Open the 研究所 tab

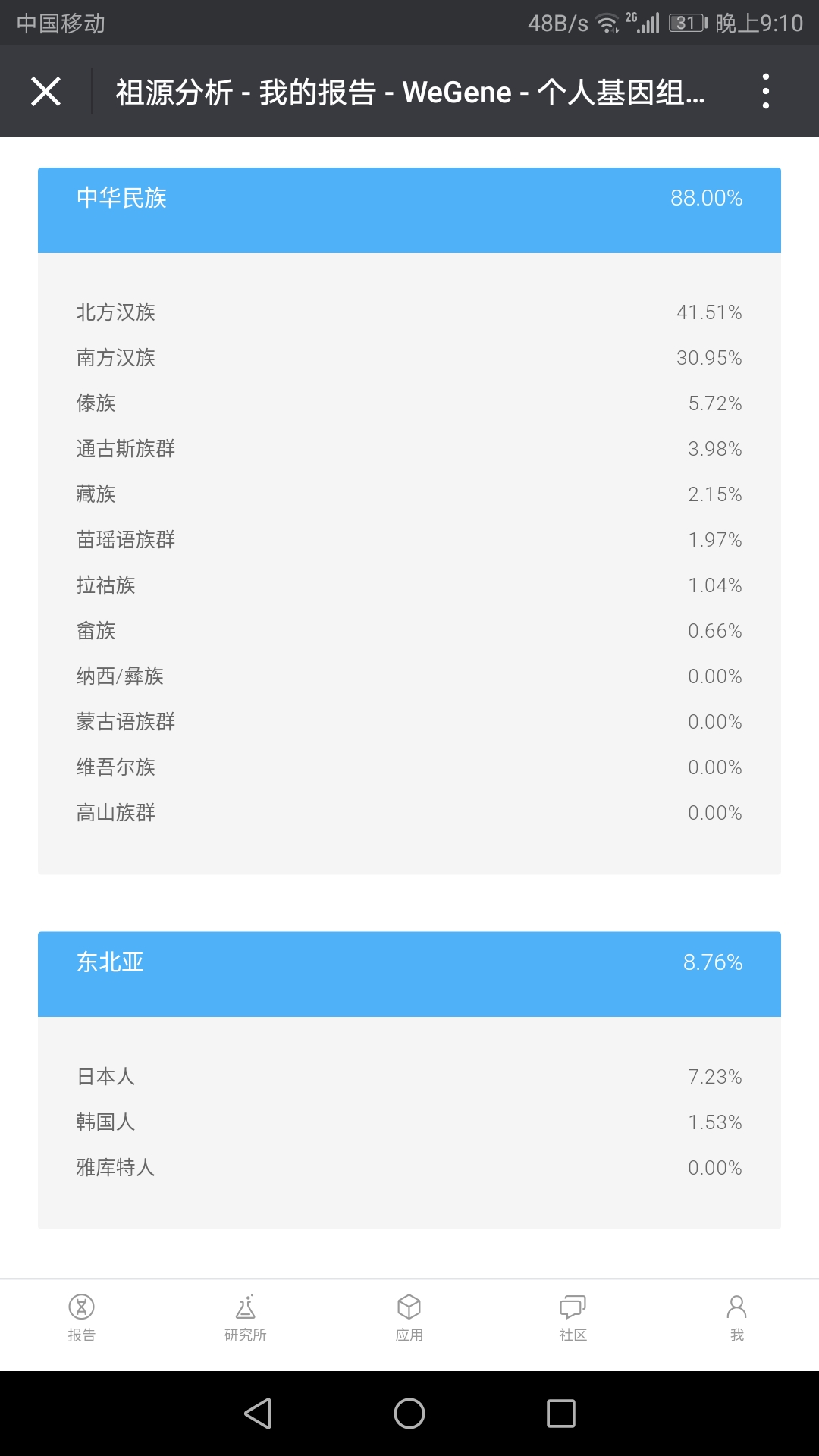point(246,1318)
